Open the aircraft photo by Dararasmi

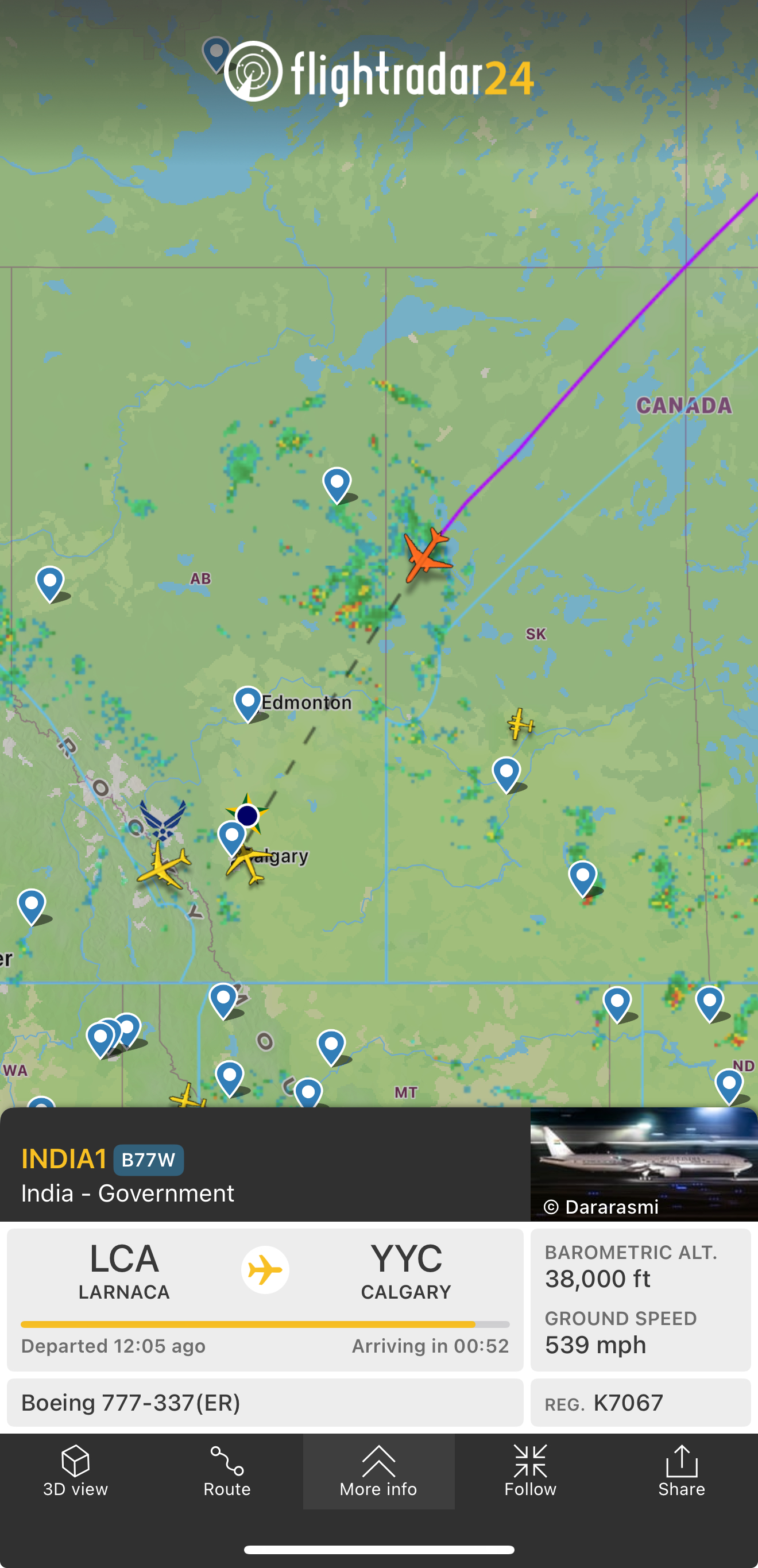tap(644, 1164)
